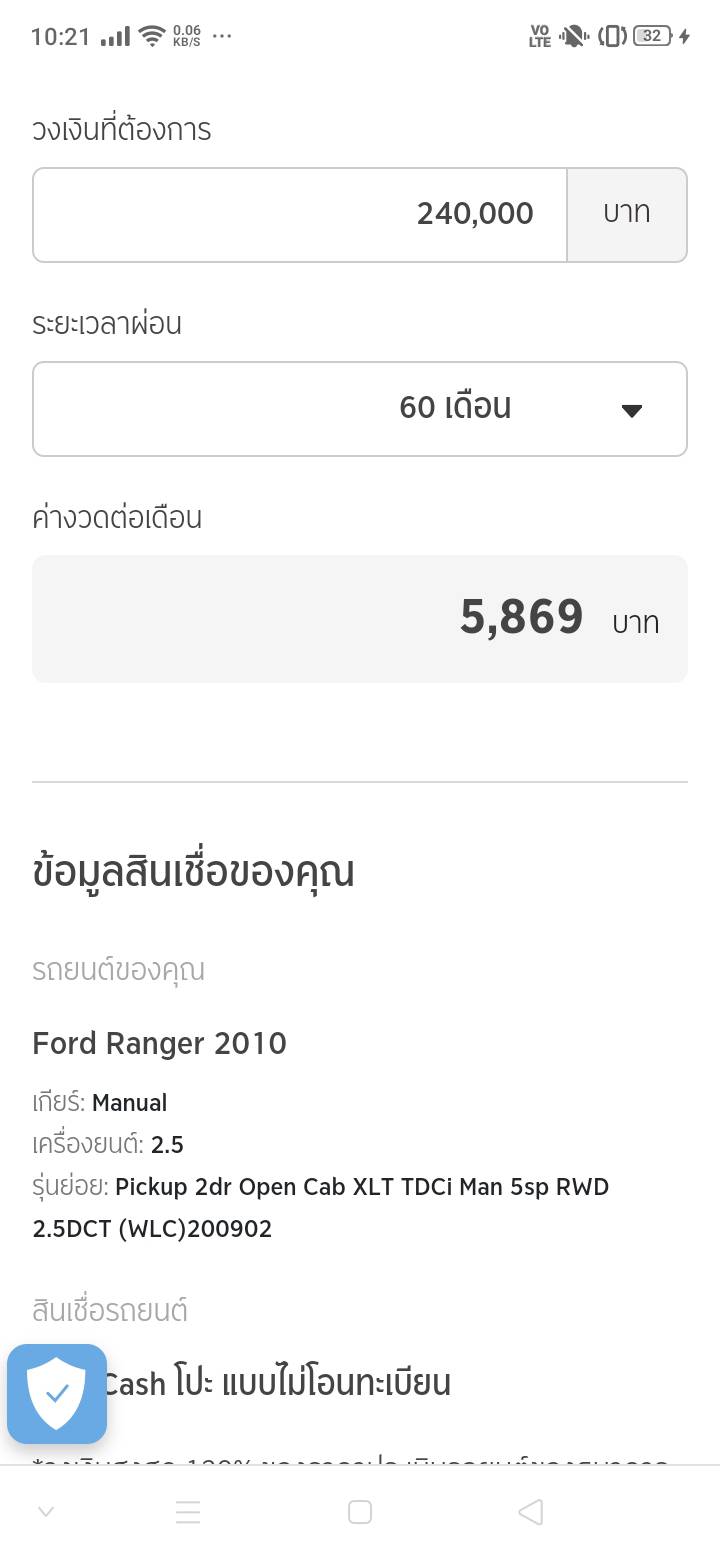Viewport: 720px width, 1560px height.
Task: Tap the down chevron in navigation bar
Action: tap(46, 1512)
